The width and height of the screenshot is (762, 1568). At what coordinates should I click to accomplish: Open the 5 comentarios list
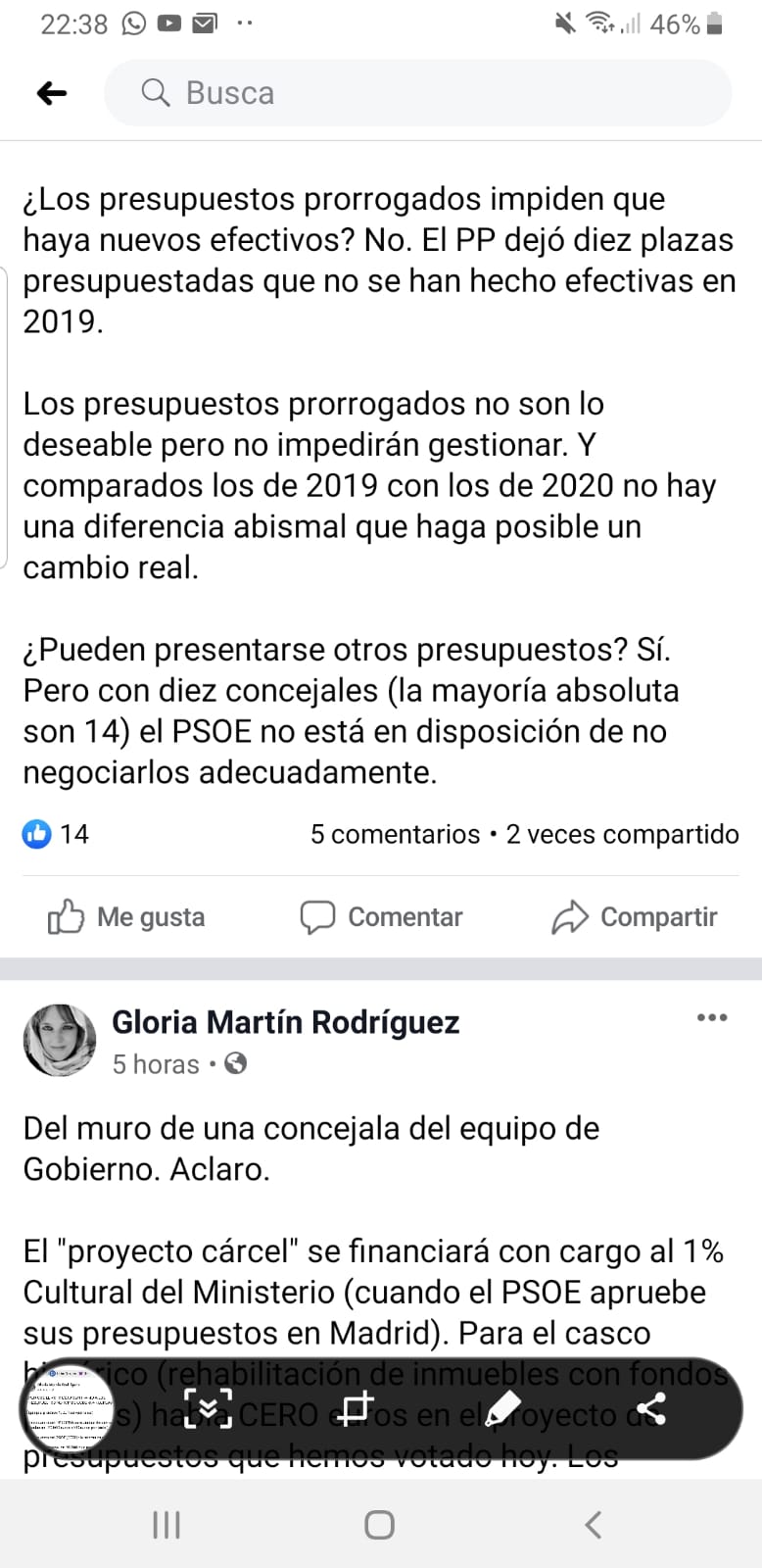pyautogui.click(x=395, y=834)
